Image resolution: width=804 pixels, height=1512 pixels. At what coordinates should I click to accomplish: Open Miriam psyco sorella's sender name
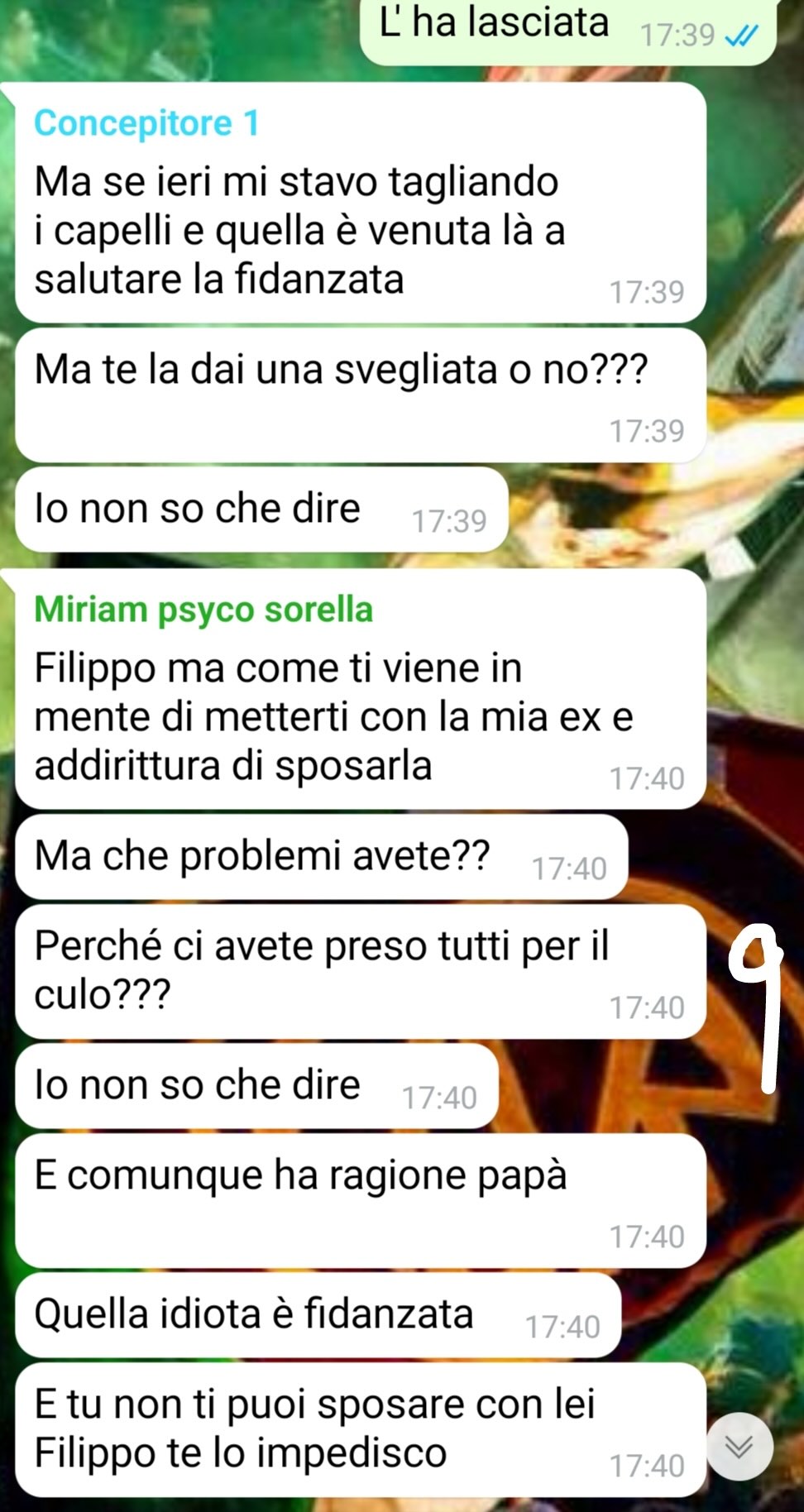coord(203,610)
